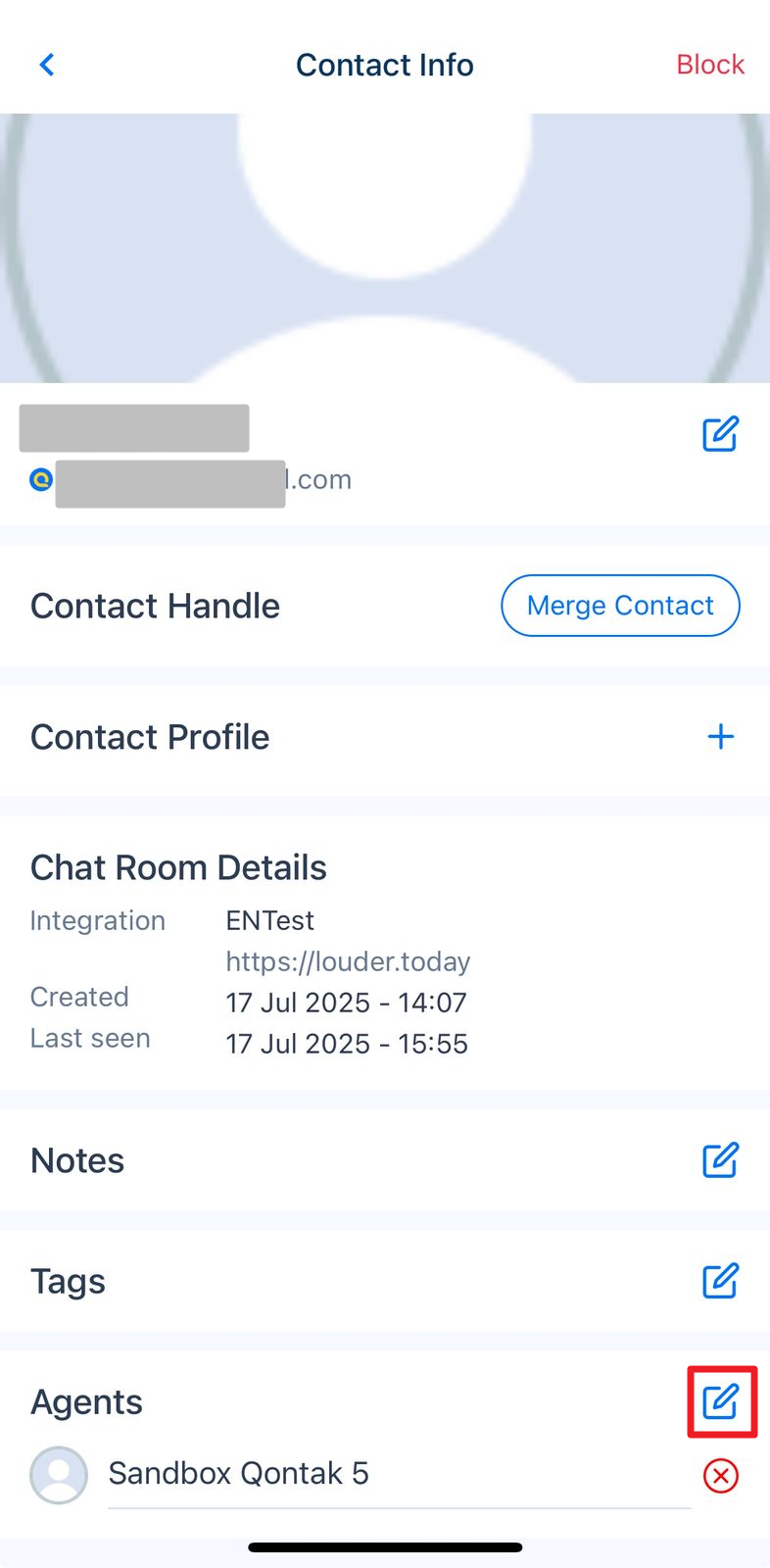
Task: Block this contact
Action: click(x=709, y=65)
